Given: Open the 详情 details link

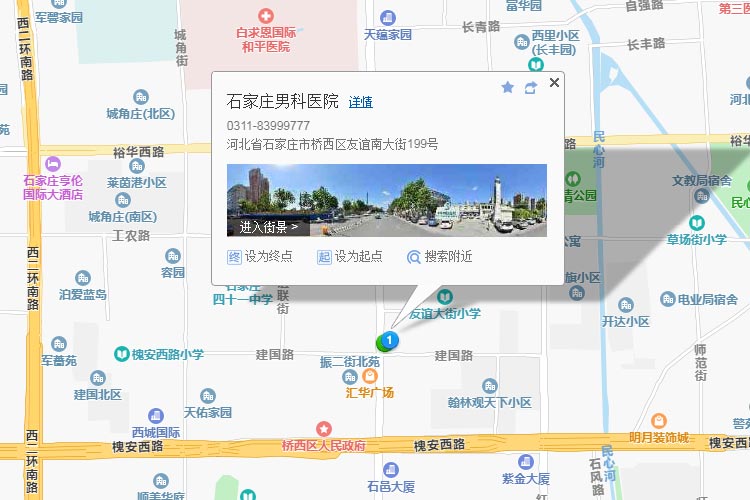Looking at the screenshot, I should pos(360,102).
